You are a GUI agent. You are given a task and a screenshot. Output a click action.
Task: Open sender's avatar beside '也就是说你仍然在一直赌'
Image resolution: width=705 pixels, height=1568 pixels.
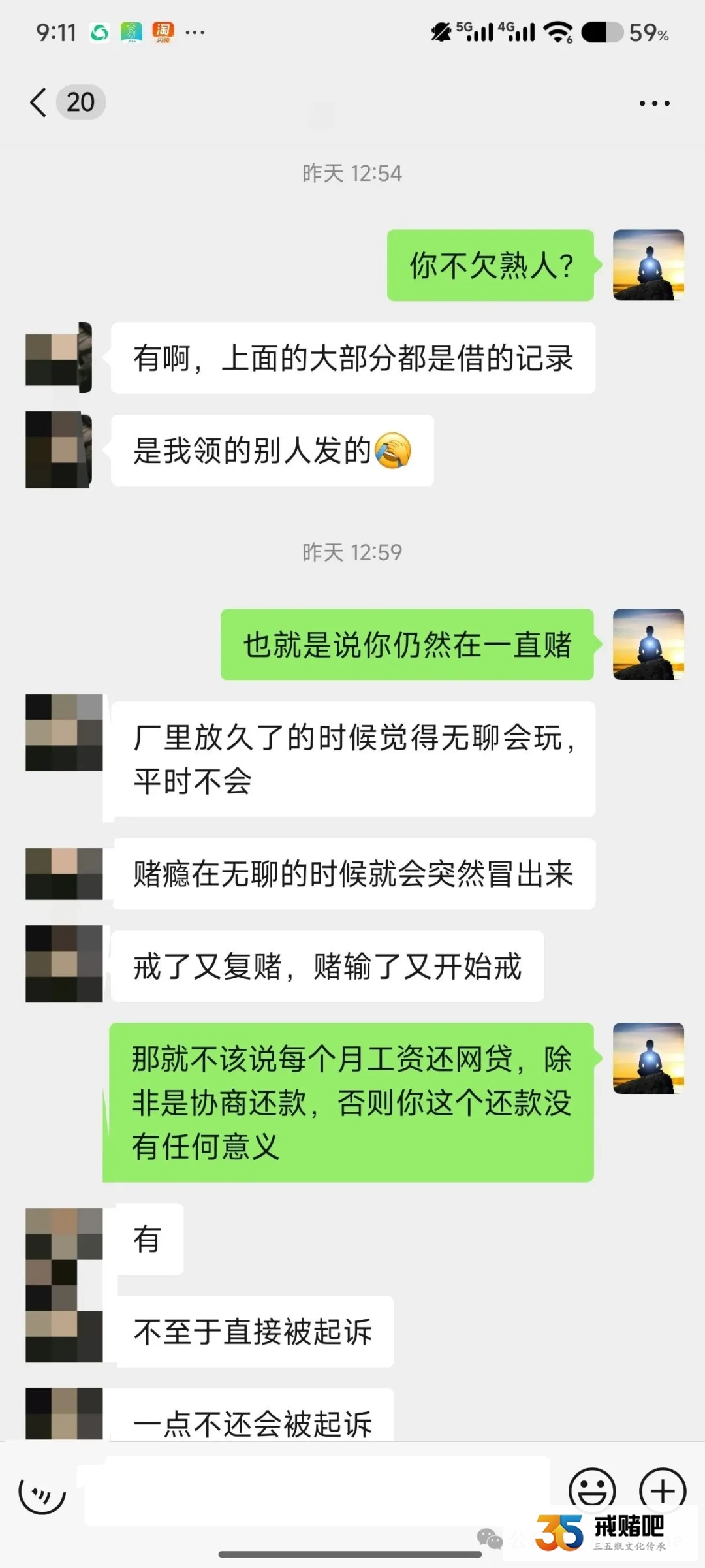pos(648,645)
